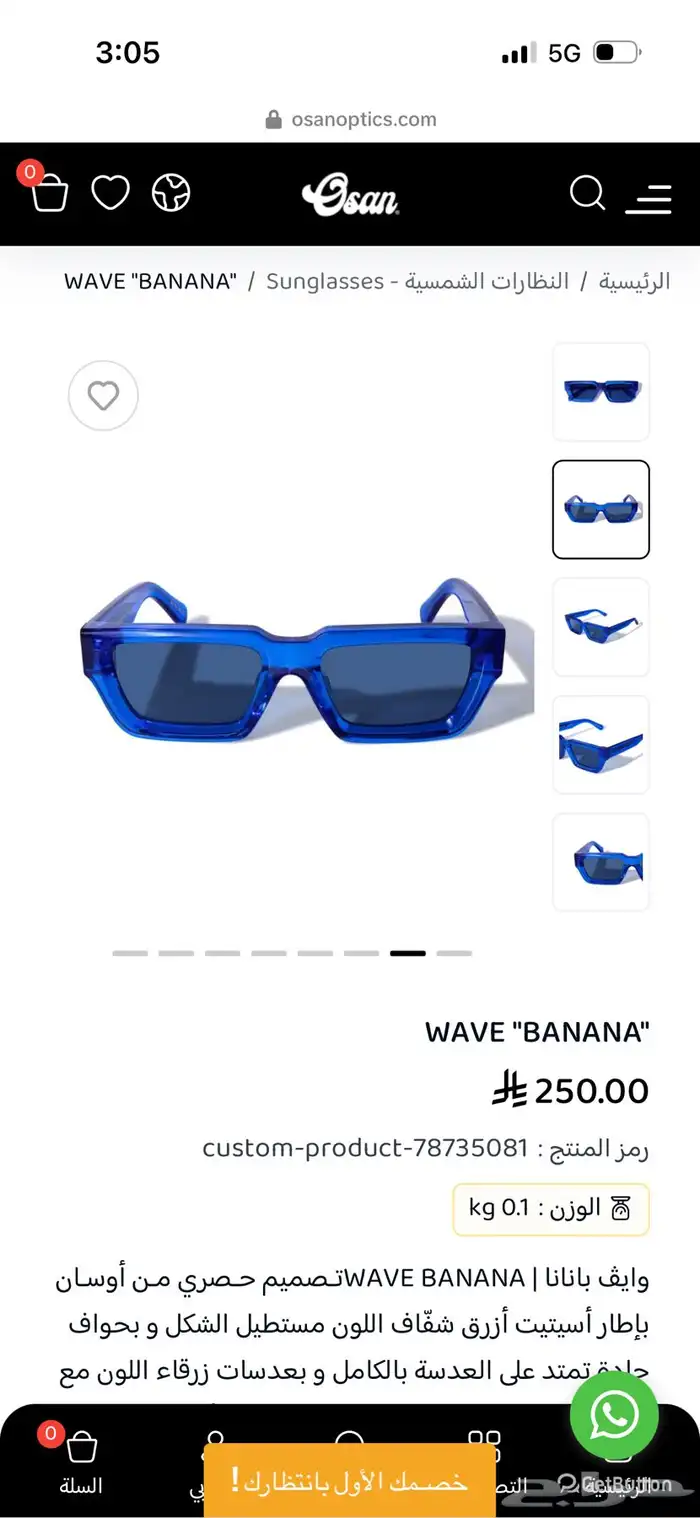Select the third product thumbnail
The height and width of the screenshot is (1518, 700).
pyautogui.click(x=601, y=627)
